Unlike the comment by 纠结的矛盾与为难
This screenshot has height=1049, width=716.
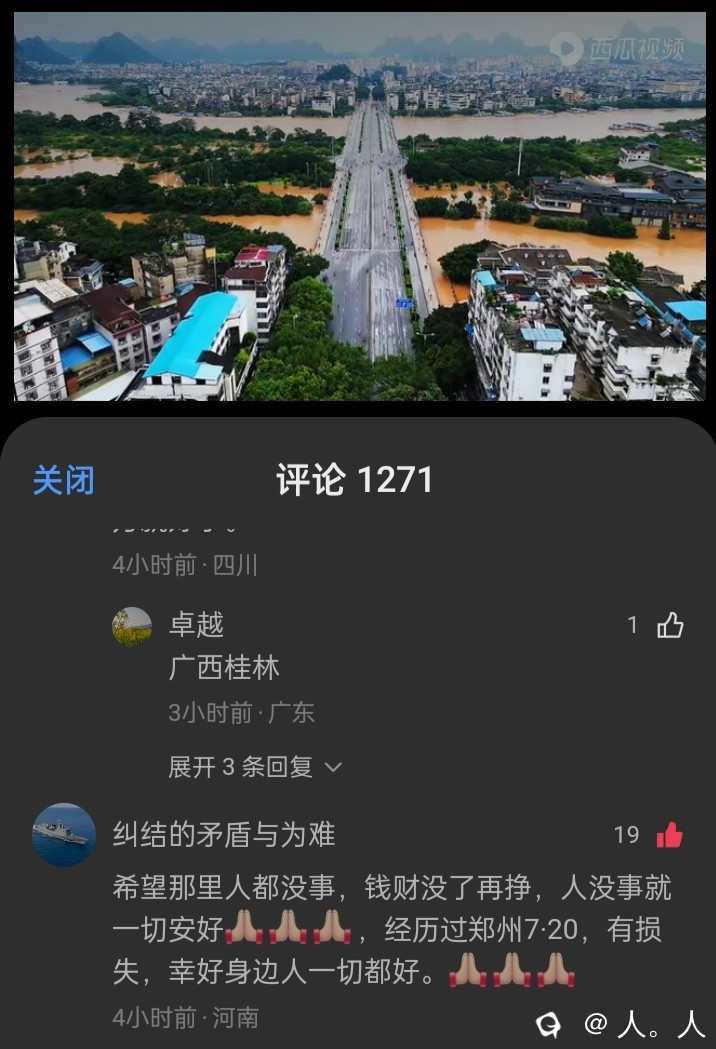point(669,835)
